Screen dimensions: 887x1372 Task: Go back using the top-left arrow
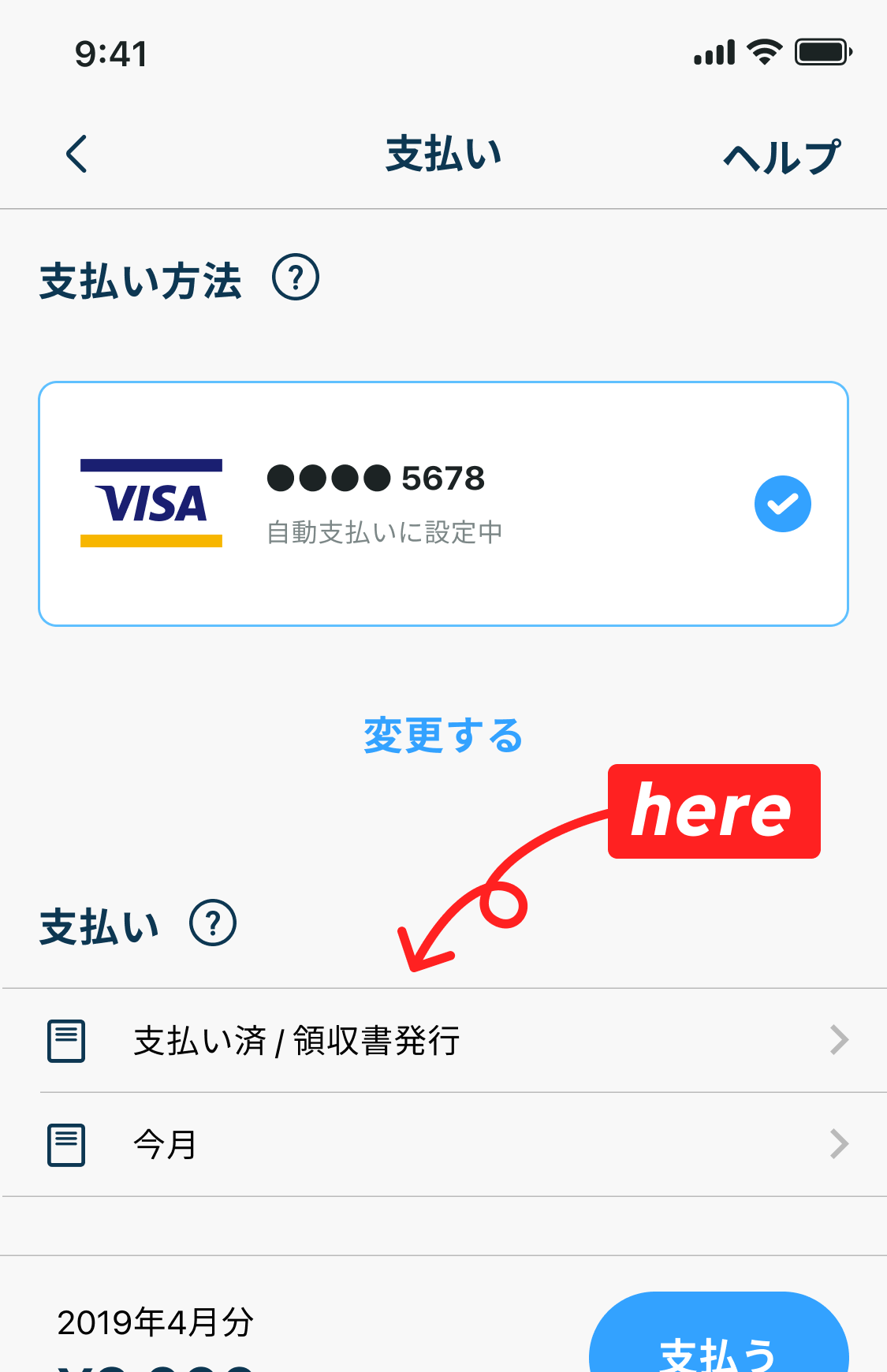click(76, 154)
